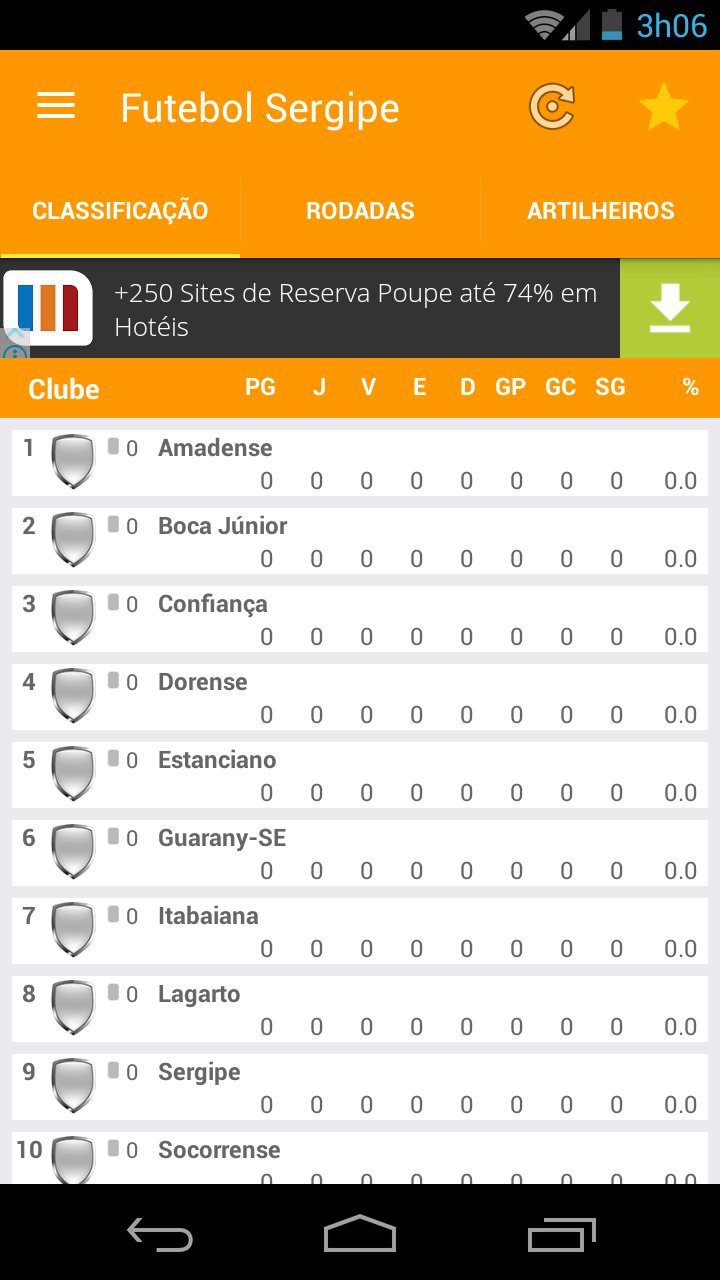Viewport: 720px width, 1280px height.
Task: Tap the green ad download button
Action: point(670,308)
